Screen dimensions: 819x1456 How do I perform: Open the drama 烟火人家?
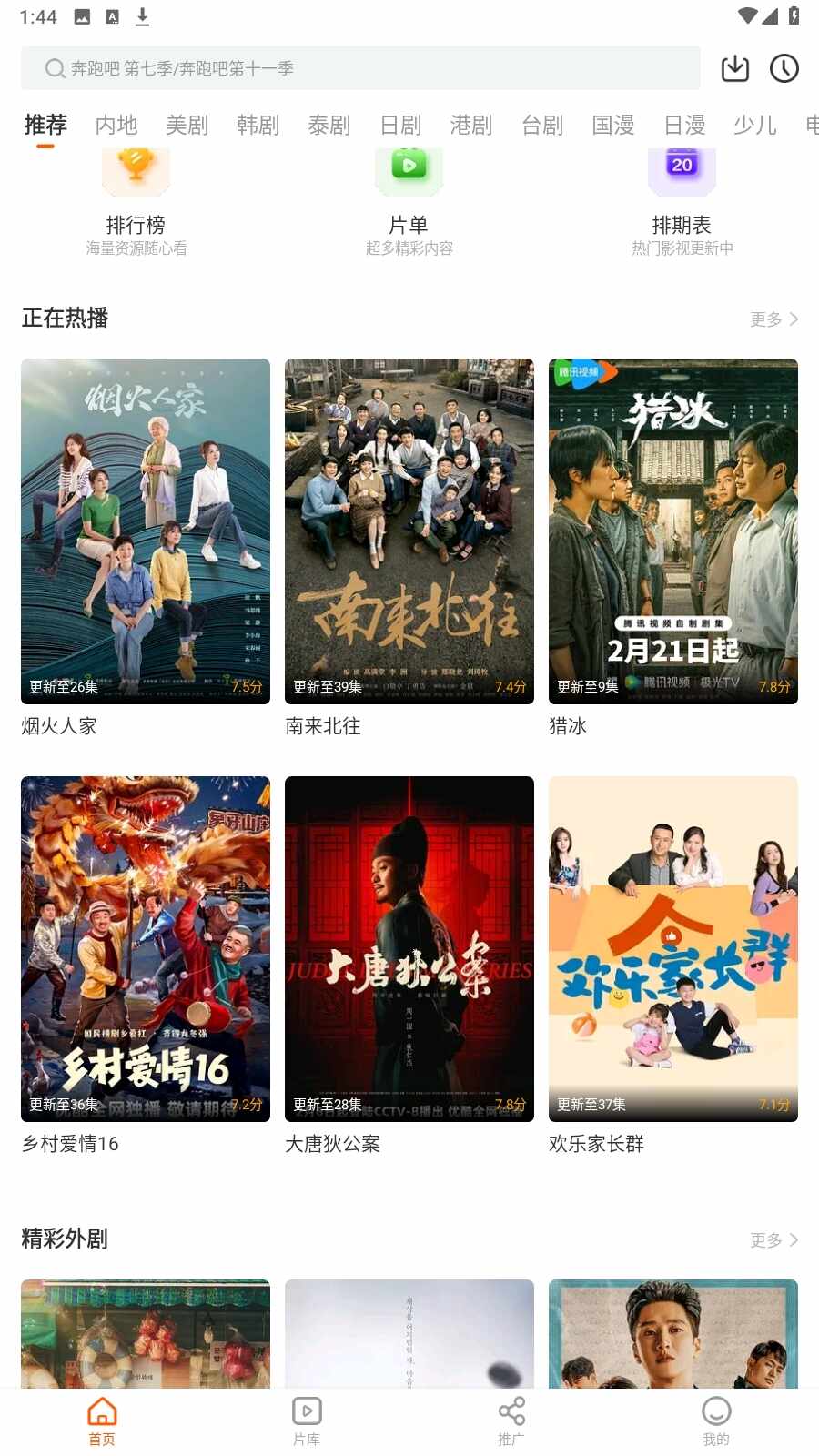point(146,531)
